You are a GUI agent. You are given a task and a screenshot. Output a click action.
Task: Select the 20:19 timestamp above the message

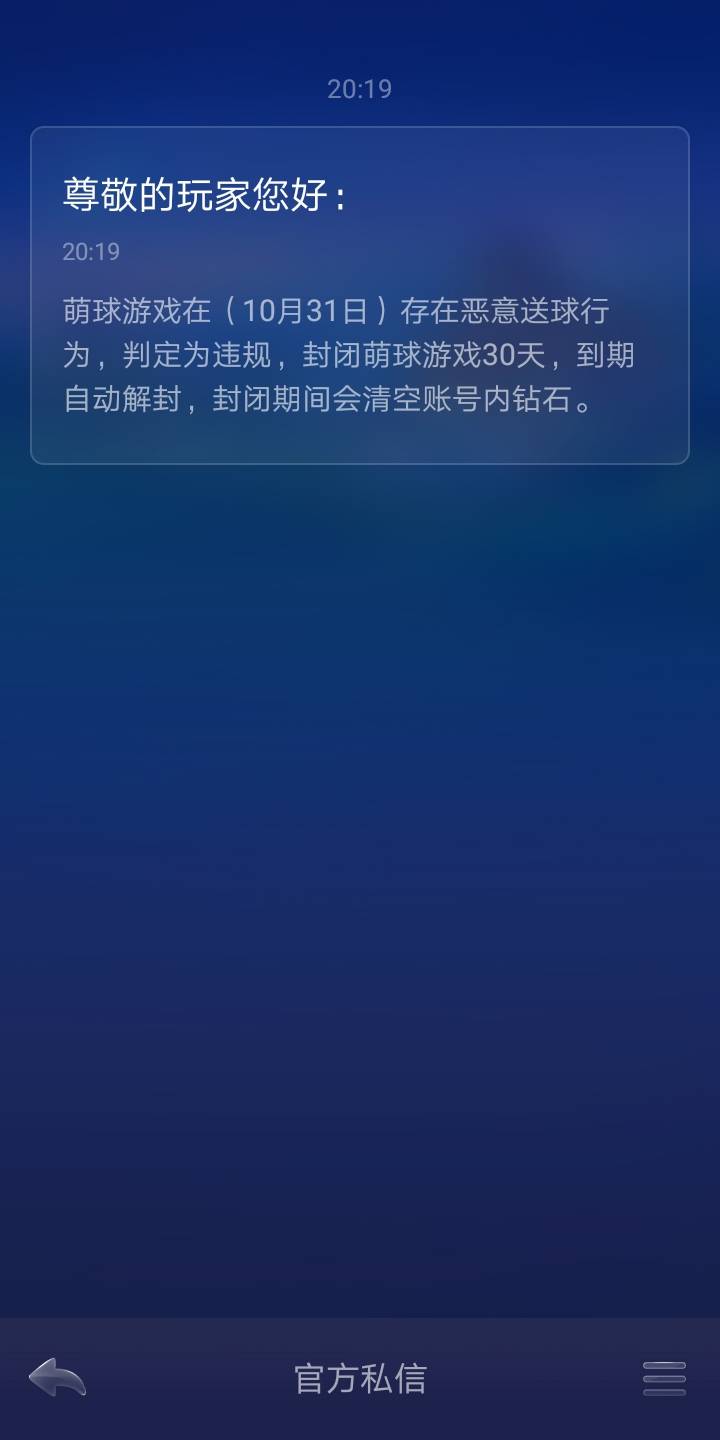tap(360, 88)
